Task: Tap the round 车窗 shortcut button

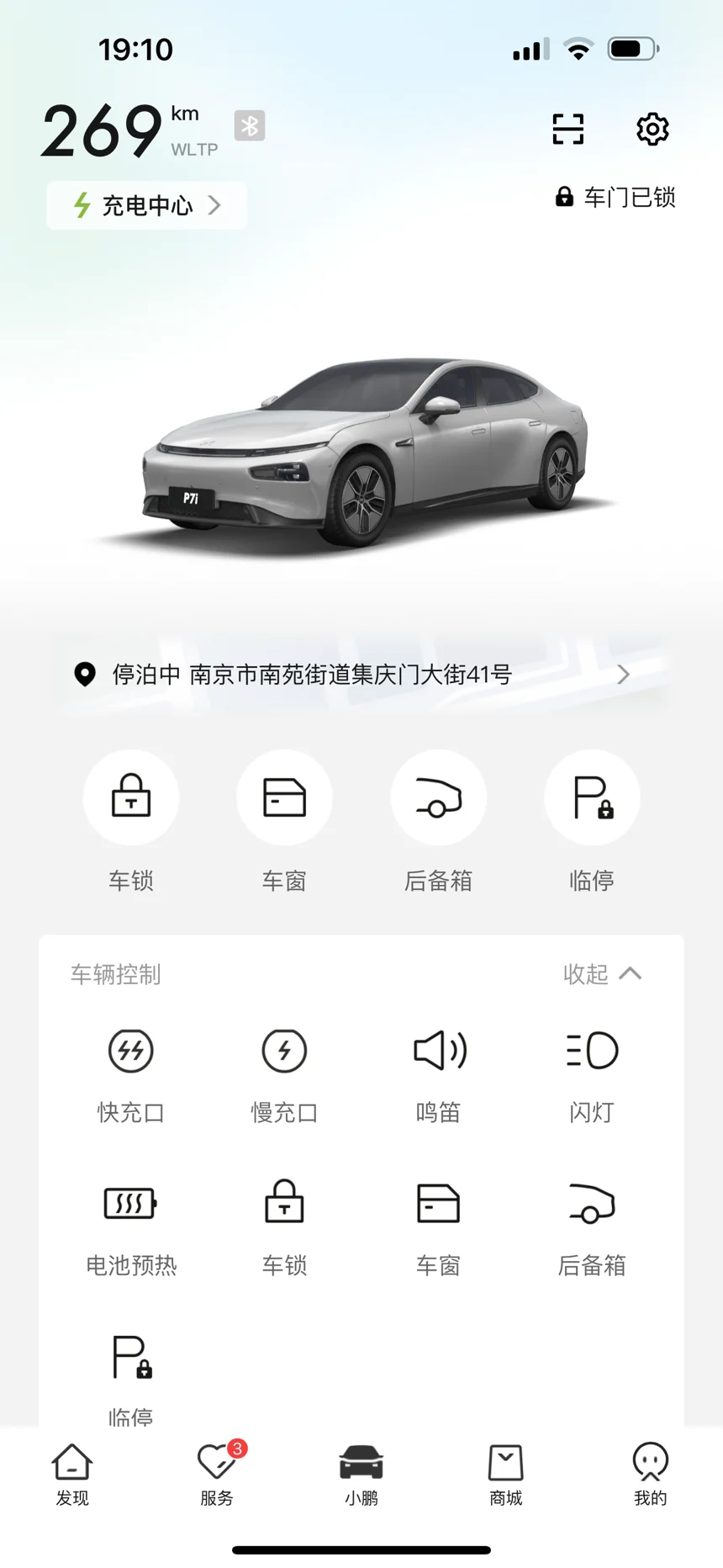Action: click(284, 797)
